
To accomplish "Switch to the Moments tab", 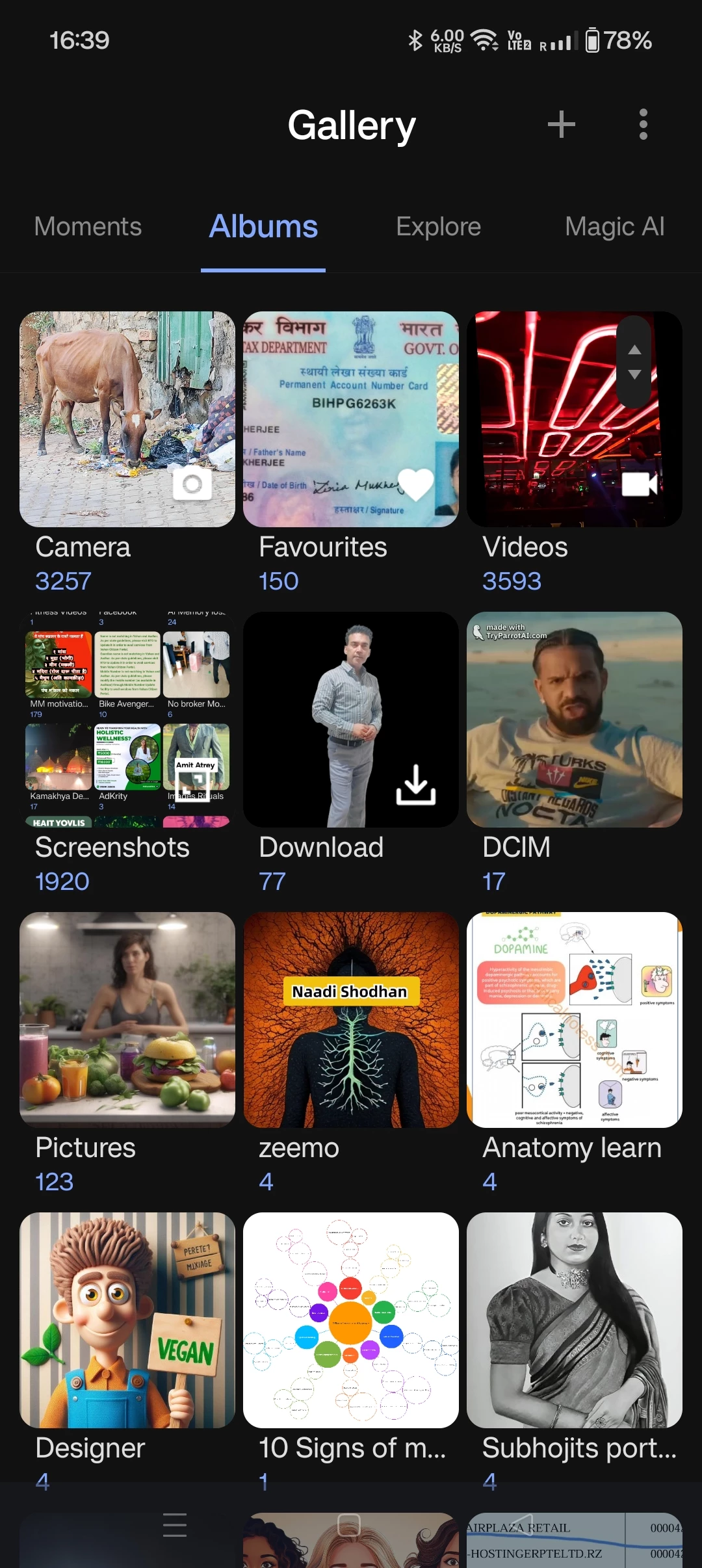I will point(88,227).
